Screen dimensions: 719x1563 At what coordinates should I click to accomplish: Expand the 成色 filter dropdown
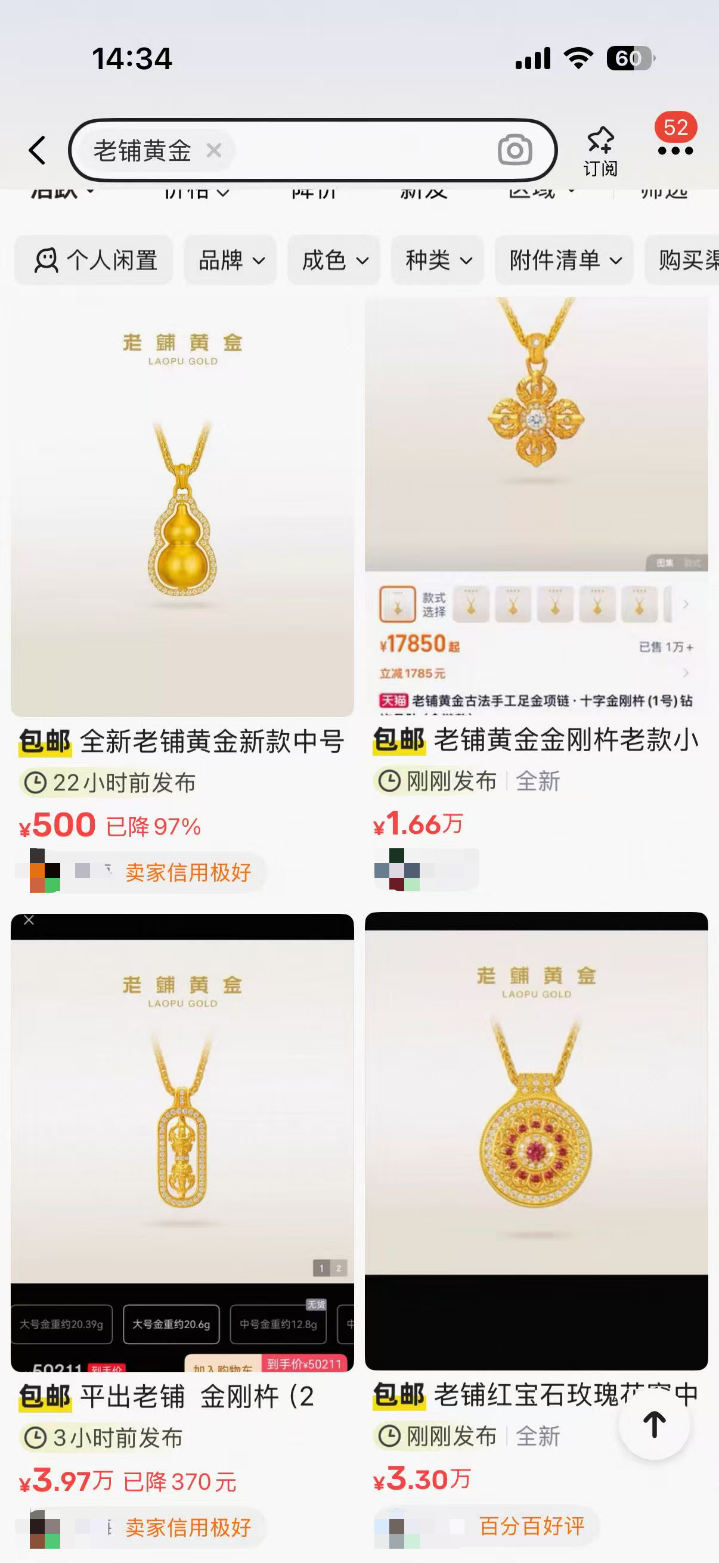[x=334, y=261]
